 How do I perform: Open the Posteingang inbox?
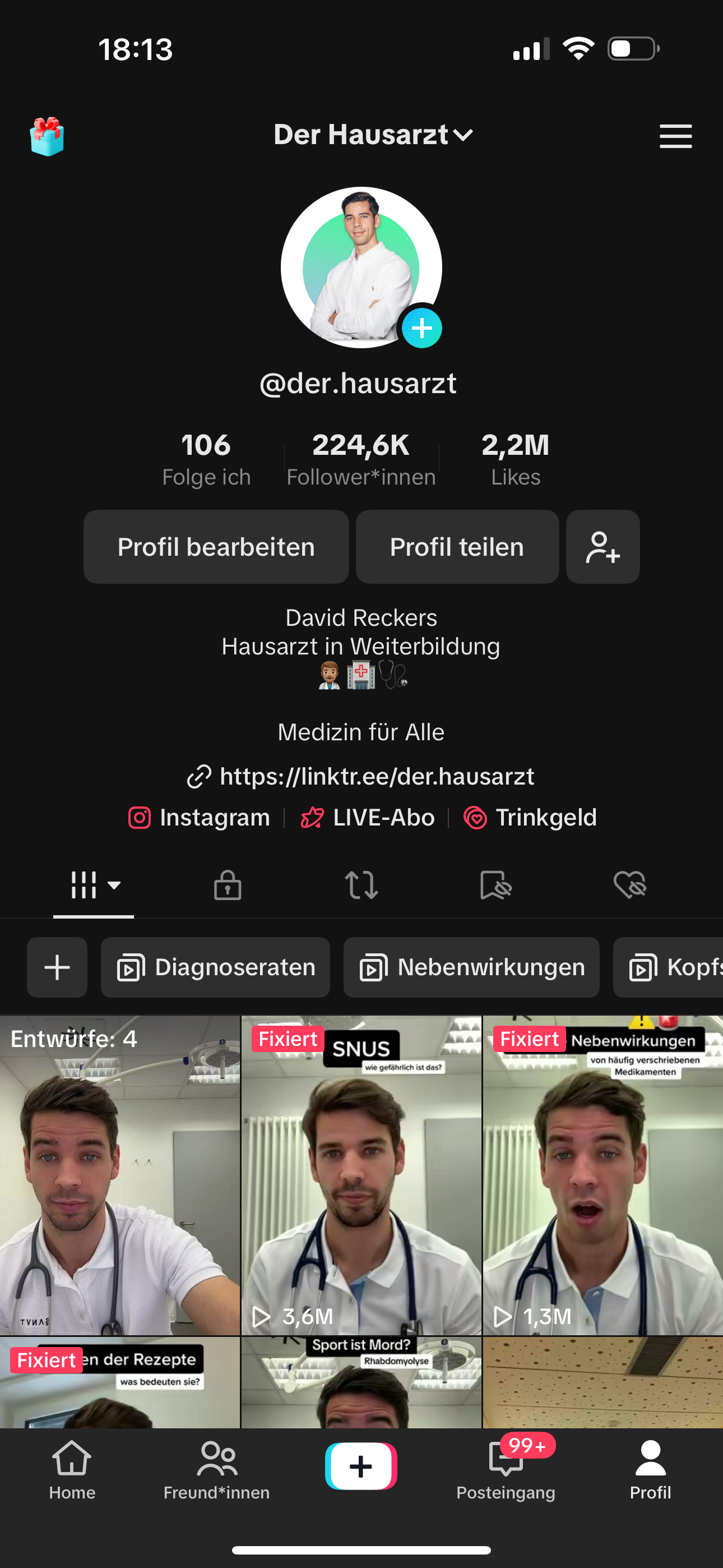pyautogui.click(x=506, y=1469)
